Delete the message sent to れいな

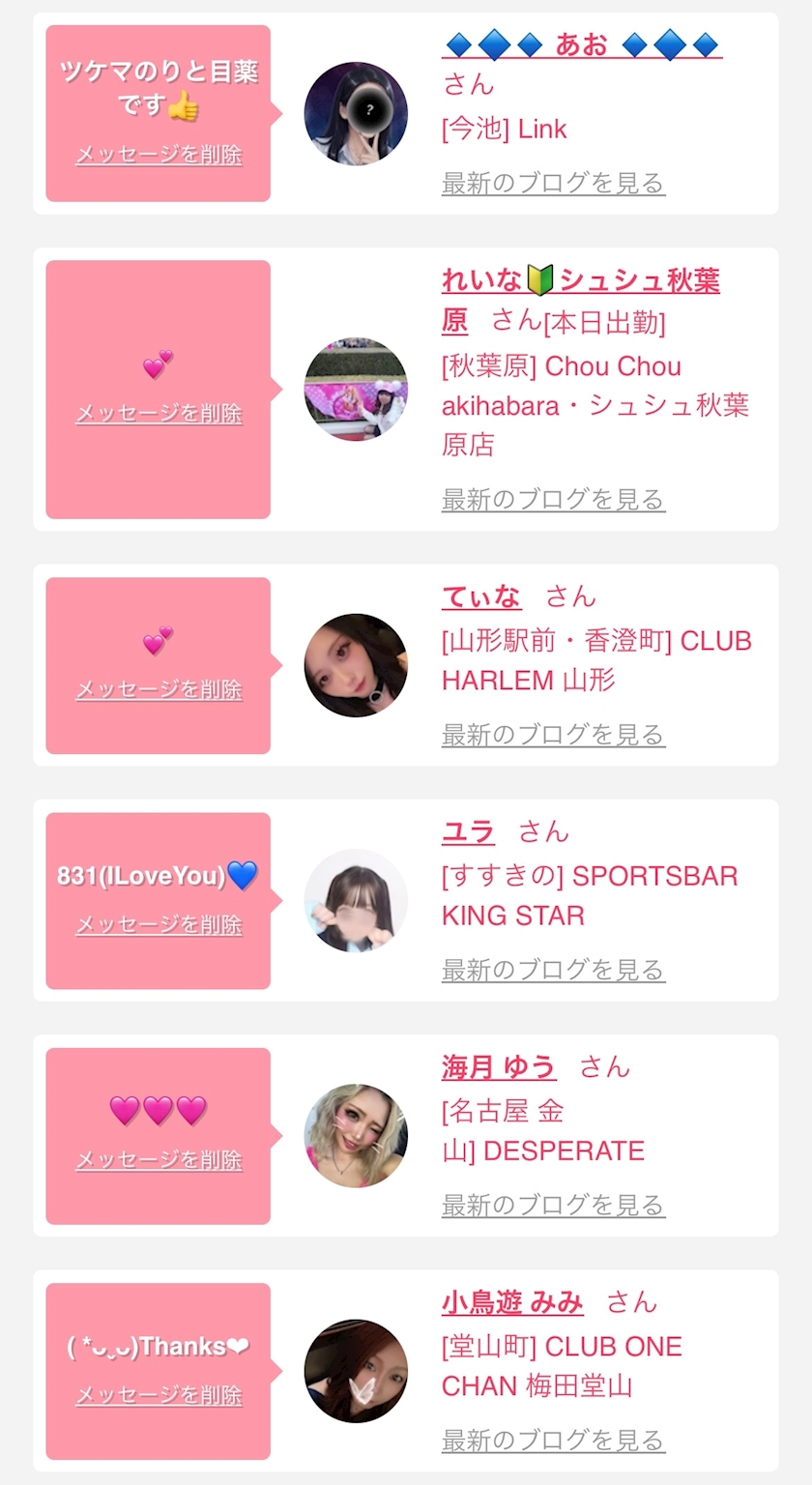point(159,414)
